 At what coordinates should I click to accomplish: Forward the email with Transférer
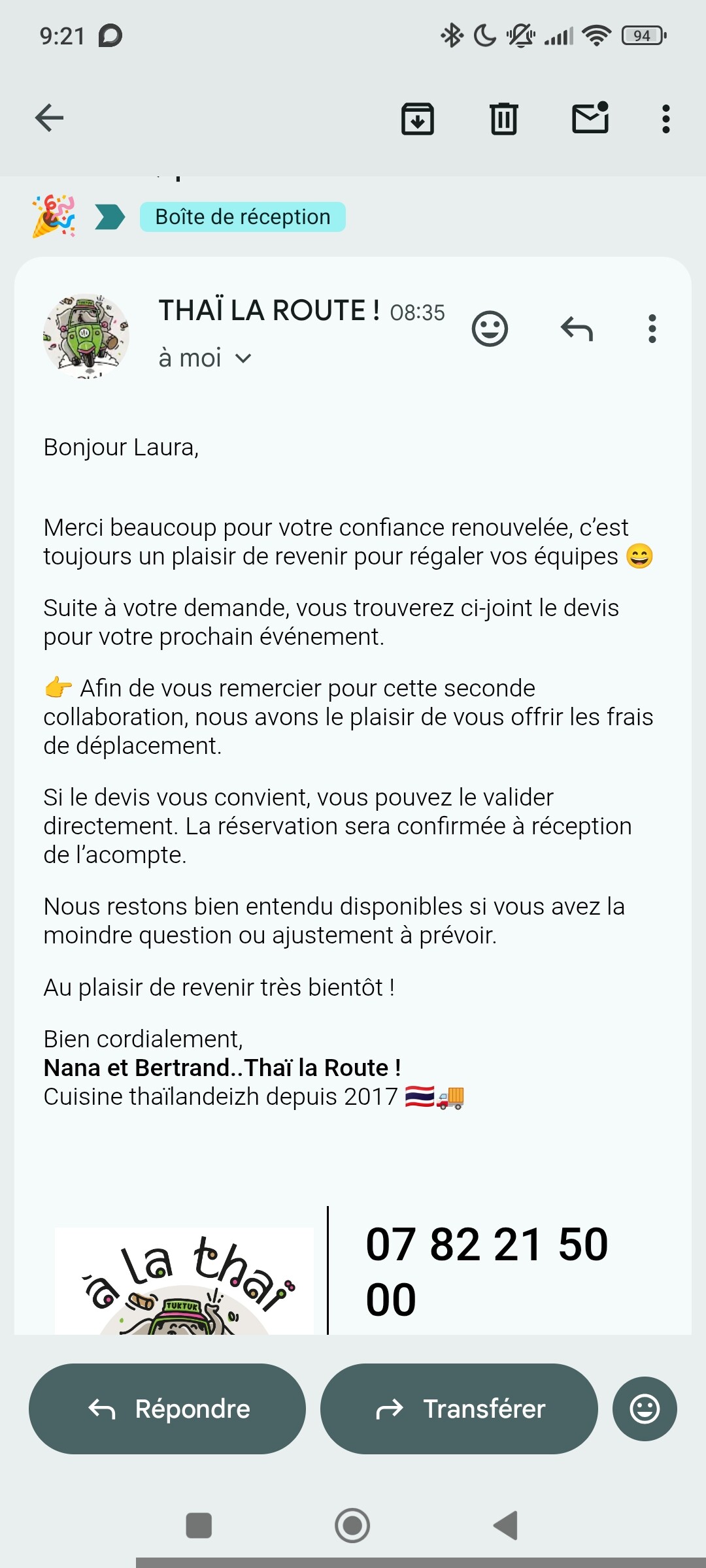(x=459, y=1409)
